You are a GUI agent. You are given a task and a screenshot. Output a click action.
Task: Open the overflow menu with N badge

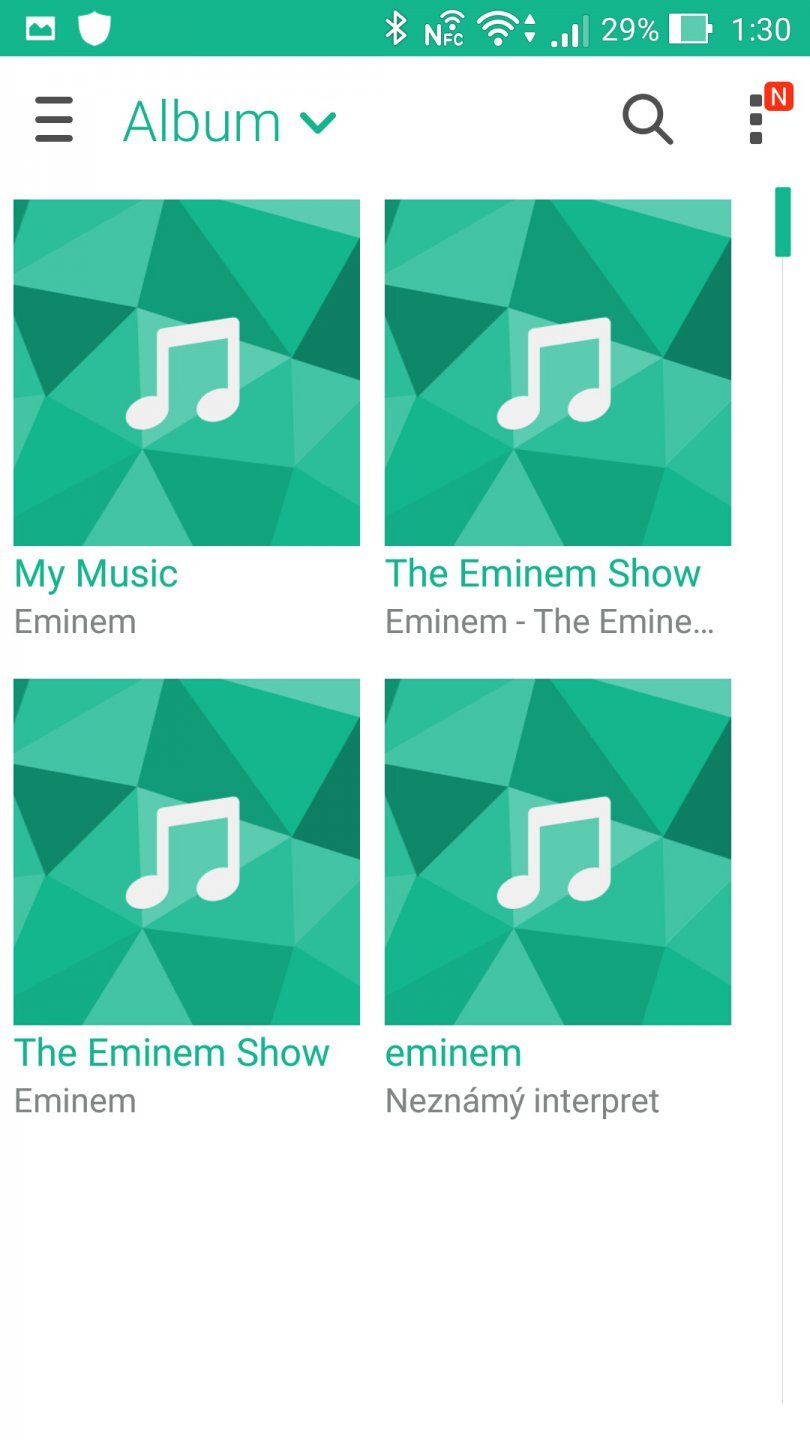click(757, 120)
